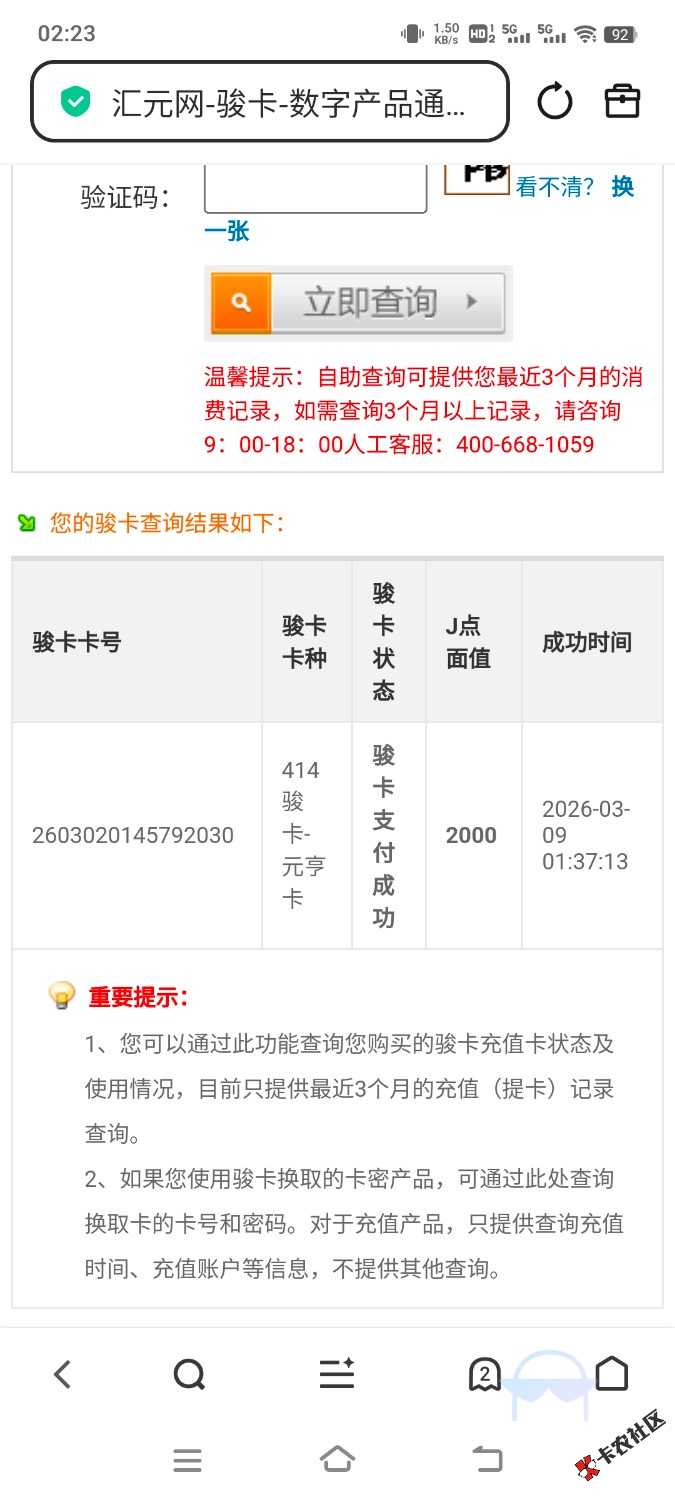
Task: Tap the 立即查询 search button
Action: point(358,302)
